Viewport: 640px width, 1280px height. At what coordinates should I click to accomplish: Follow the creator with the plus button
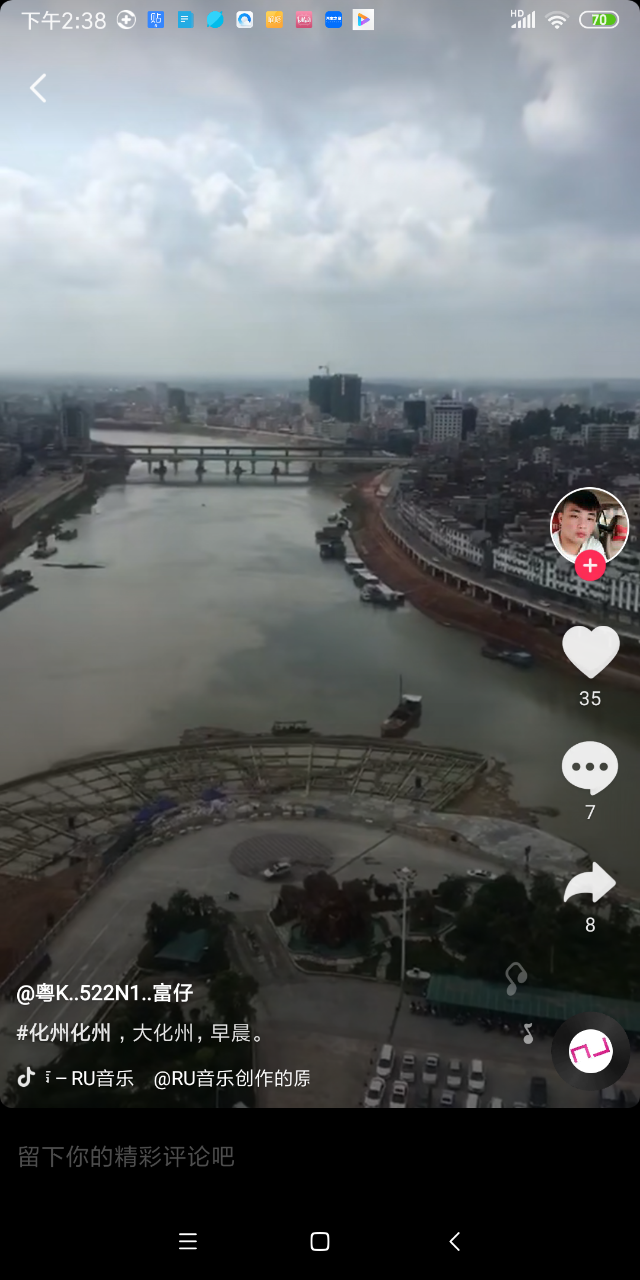point(590,565)
